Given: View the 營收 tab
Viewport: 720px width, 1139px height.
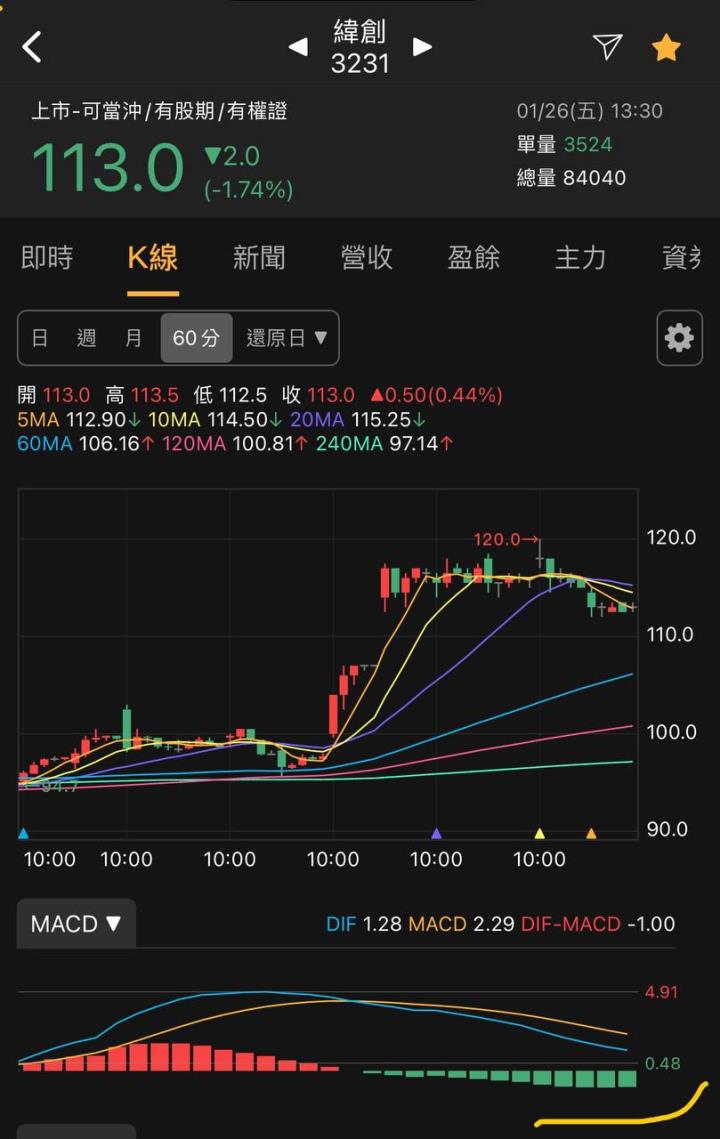Looking at the screenshot, I should [366, 258].
